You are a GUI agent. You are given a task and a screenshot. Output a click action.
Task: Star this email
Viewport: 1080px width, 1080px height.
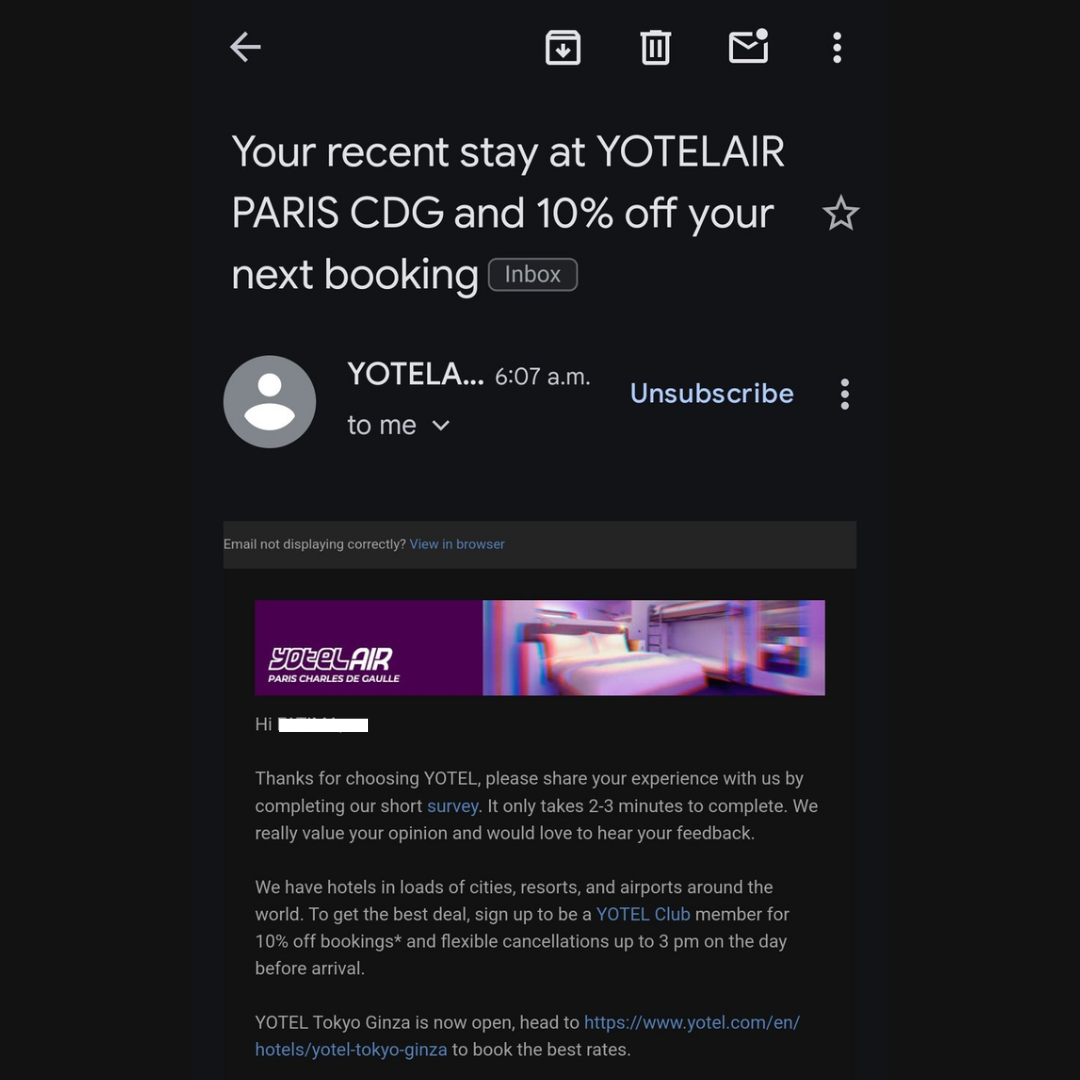840,213
